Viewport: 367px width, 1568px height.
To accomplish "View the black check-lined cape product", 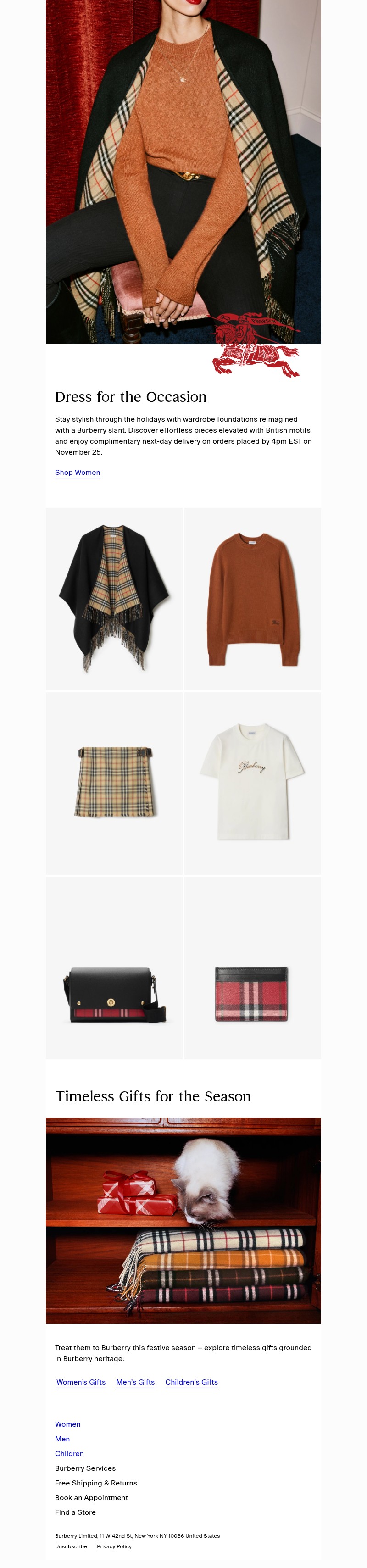I will [x=114, y=599].
